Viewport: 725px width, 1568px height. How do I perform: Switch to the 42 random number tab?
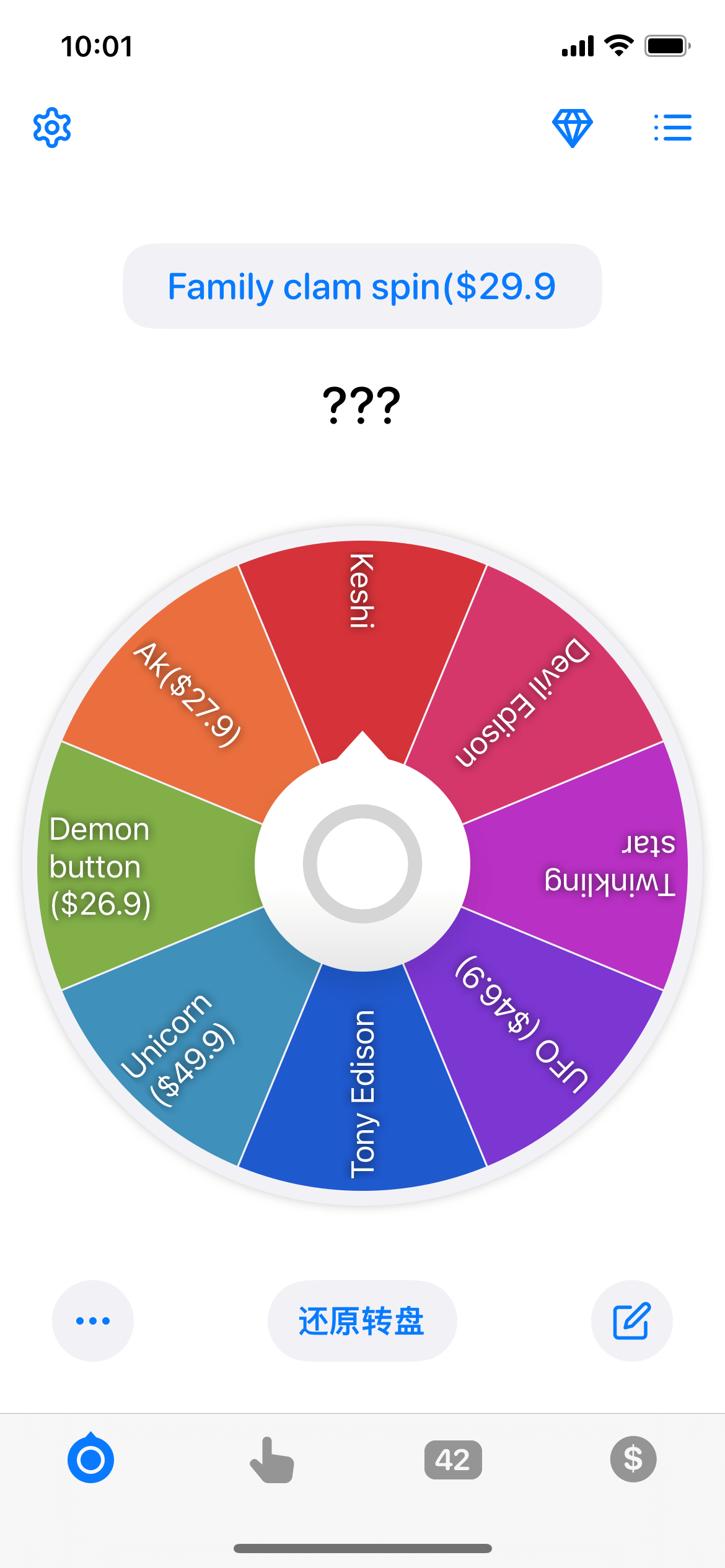453,1459
